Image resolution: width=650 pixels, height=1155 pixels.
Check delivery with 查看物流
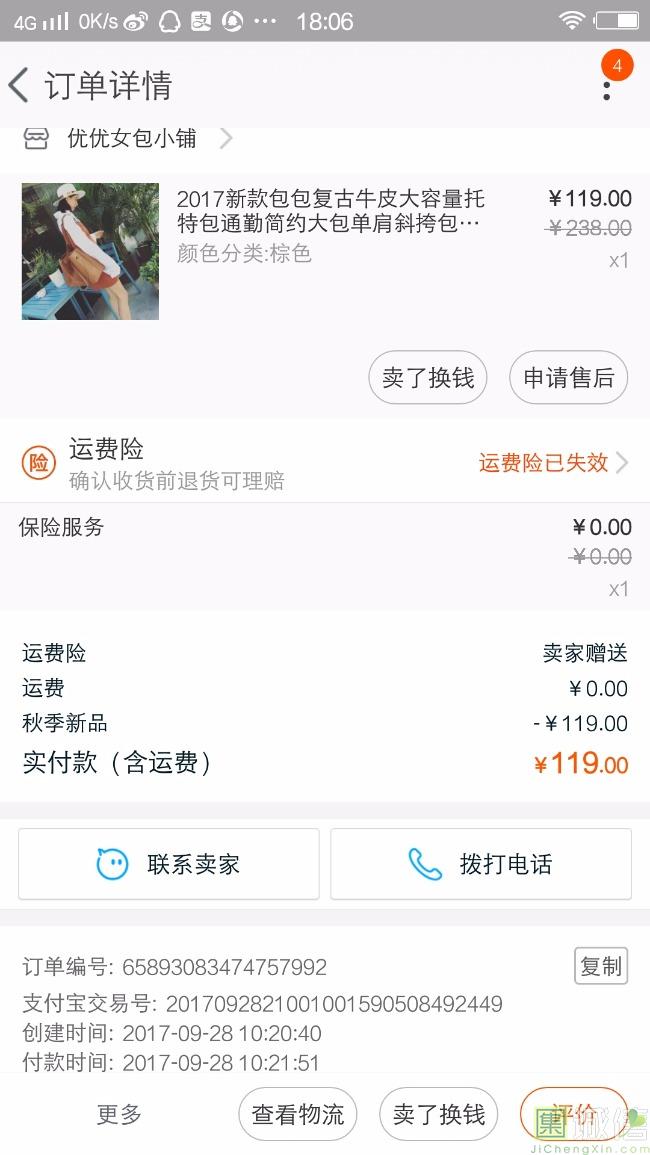(297, 1114)
